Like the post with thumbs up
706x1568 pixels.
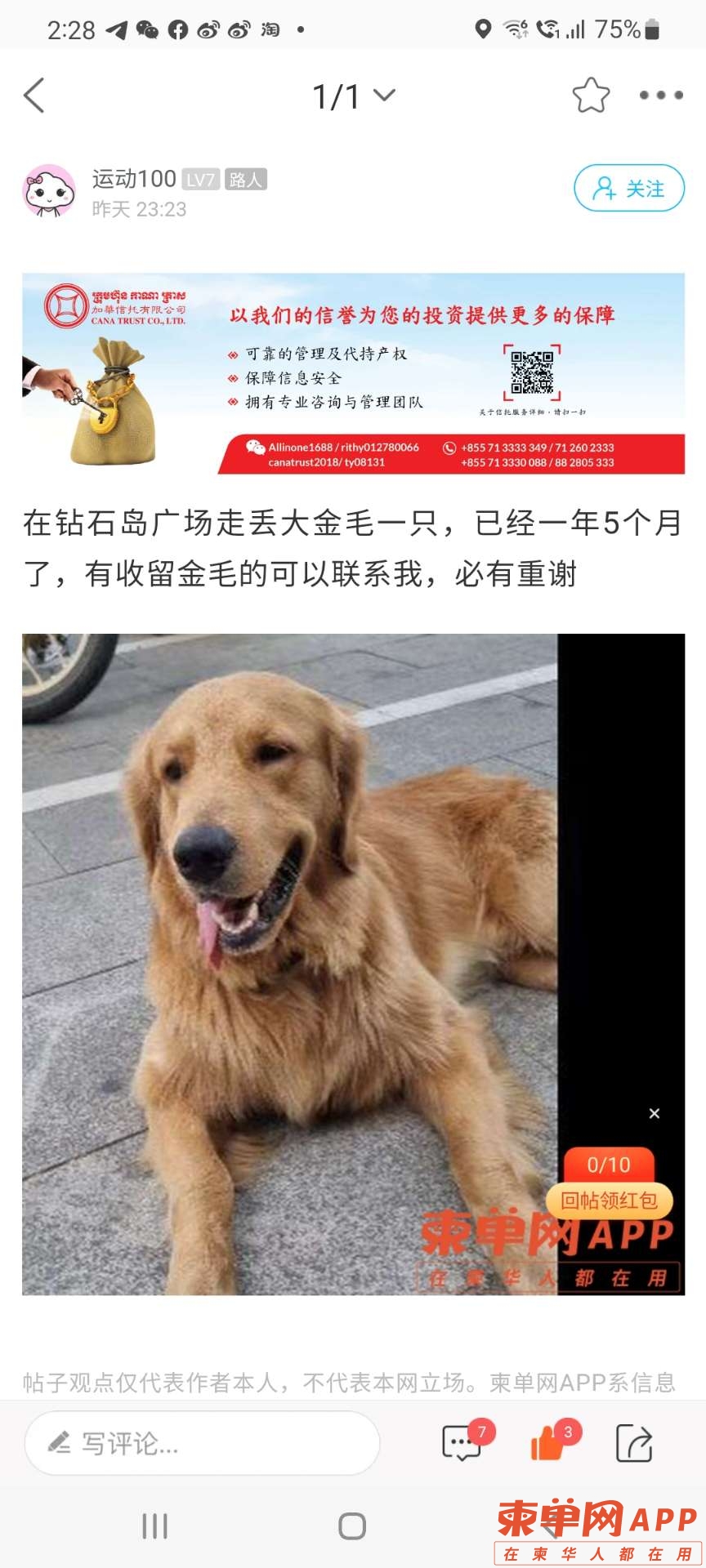pos(548,1444)
